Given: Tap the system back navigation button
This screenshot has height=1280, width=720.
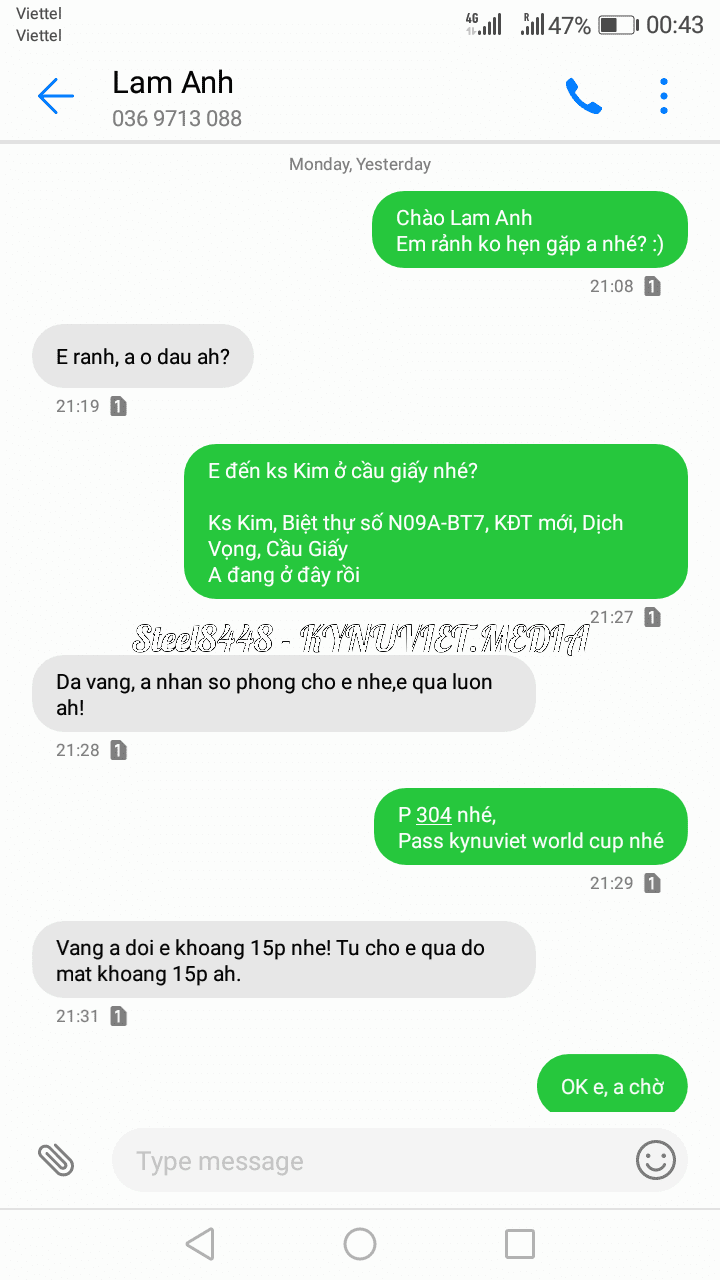Looking at the screenshot, I should coord(200,1244).
